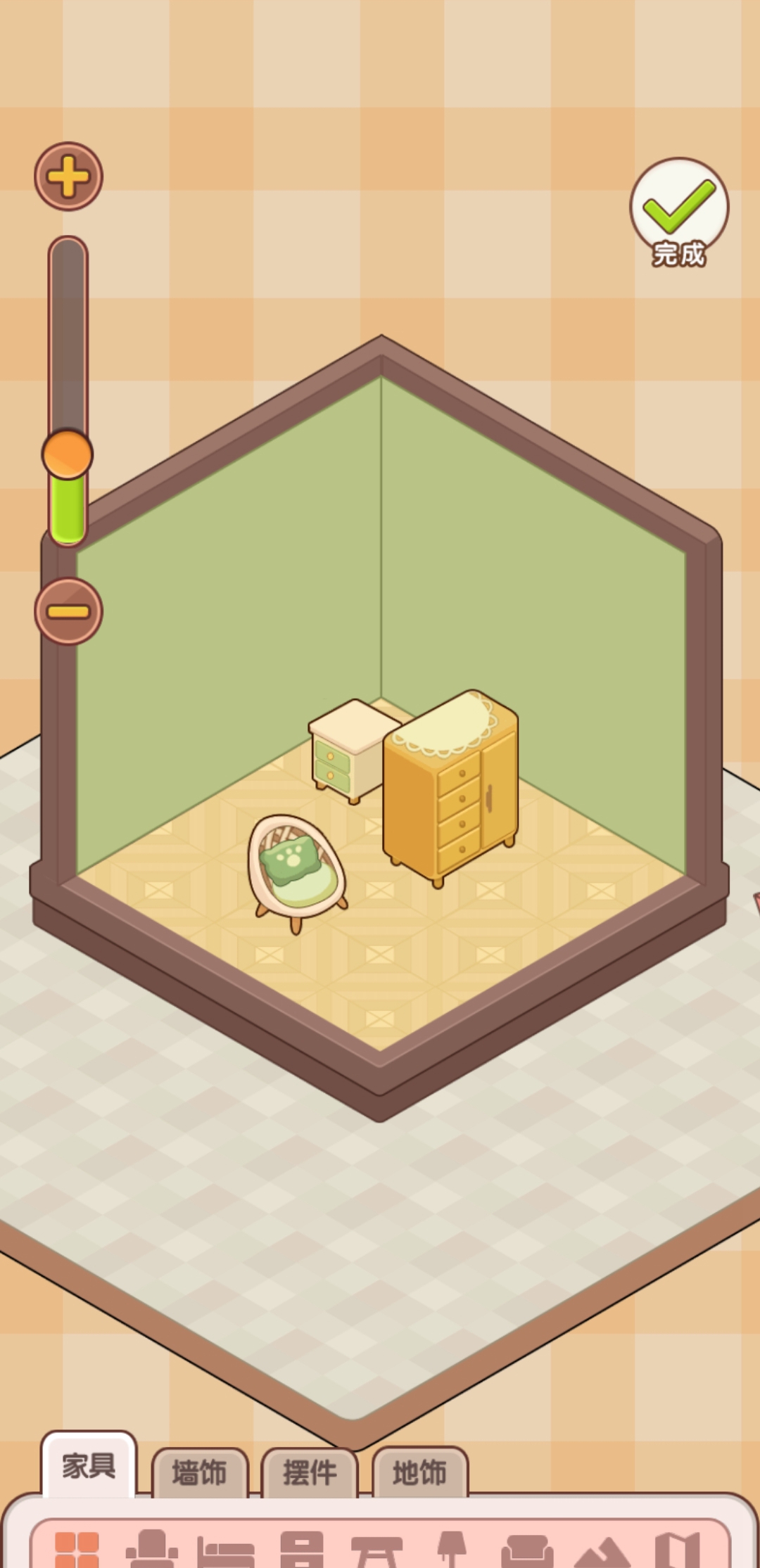Switch to the 家具 tab
Viewport: 760px width, 1568px height.
click(89, 1467)
